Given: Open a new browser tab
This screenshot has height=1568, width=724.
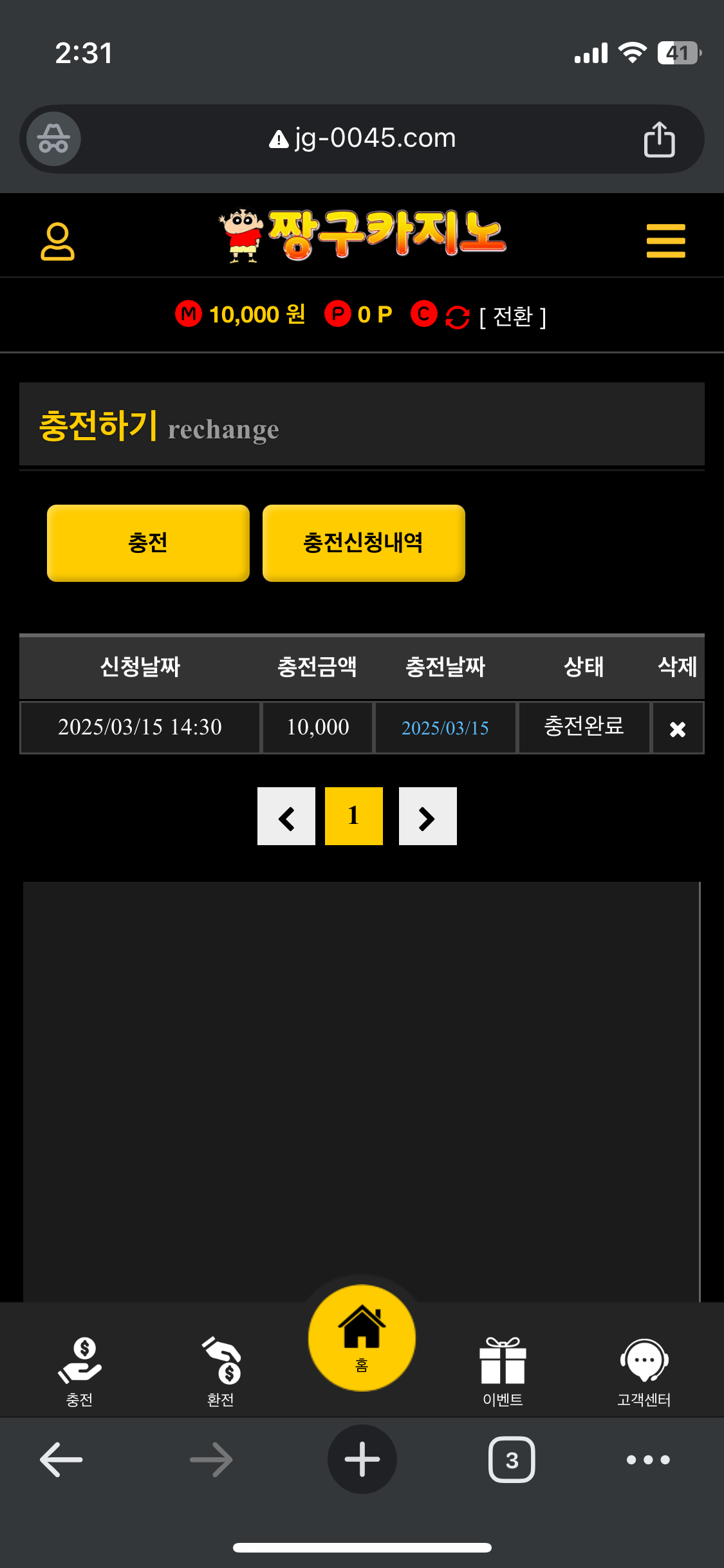Looking at the screenshot, I should coord(362,1459).
